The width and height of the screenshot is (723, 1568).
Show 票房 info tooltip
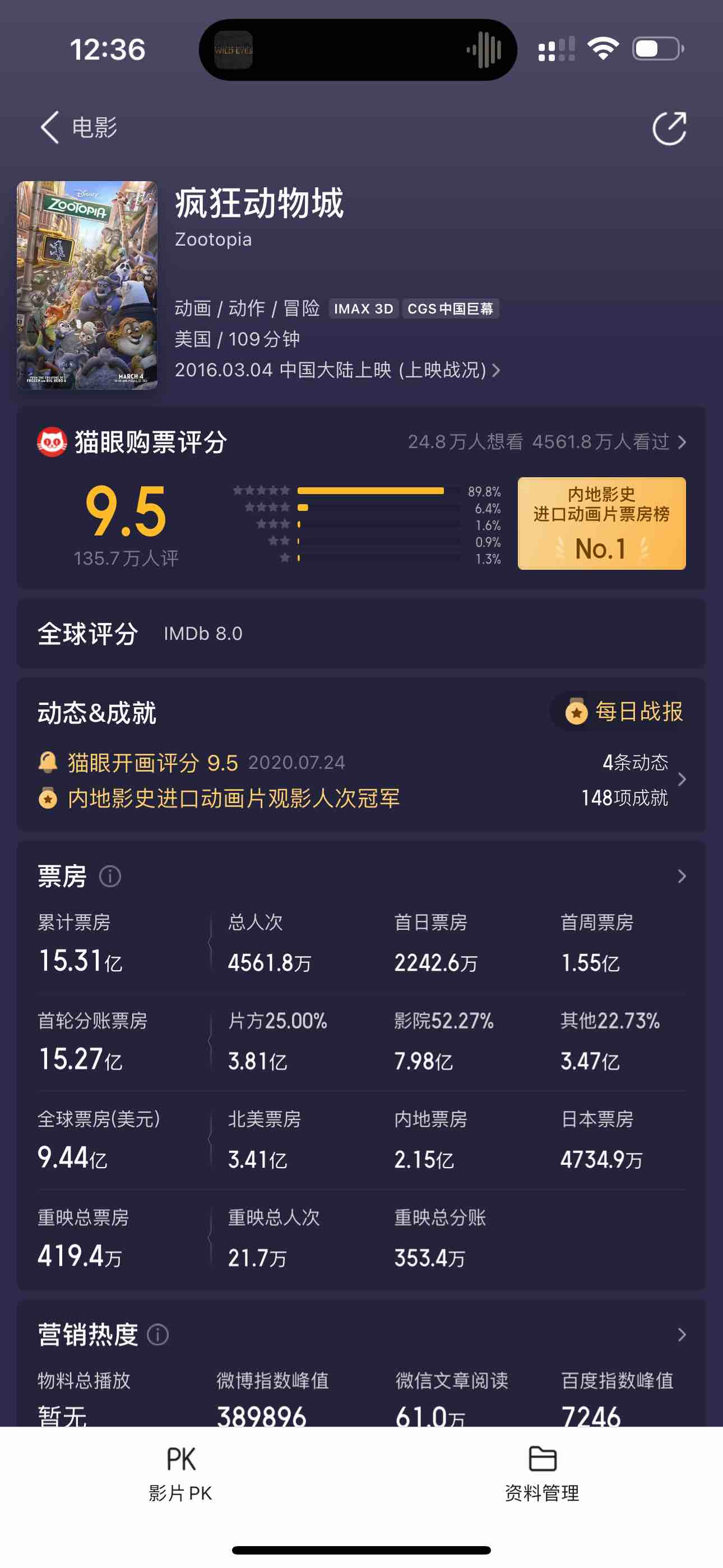click(110, 877)
